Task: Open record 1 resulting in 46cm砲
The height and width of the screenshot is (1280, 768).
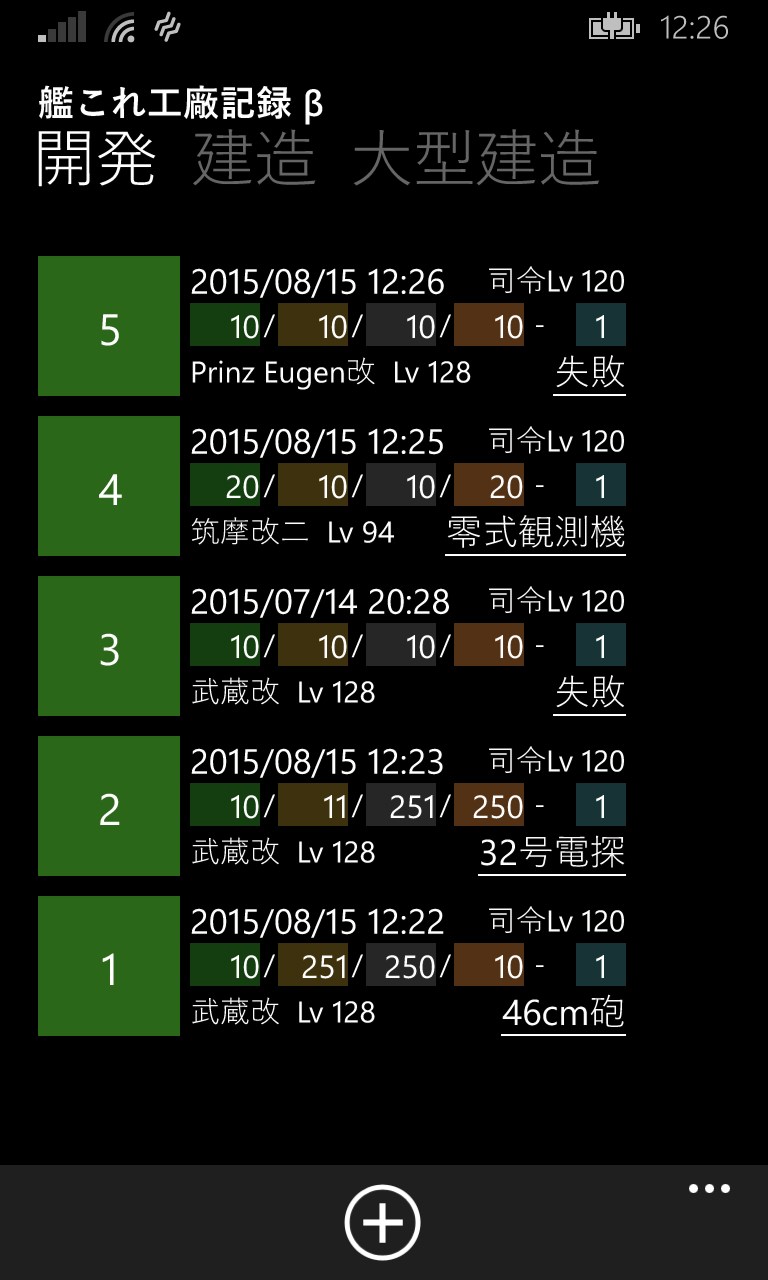Action: tap(109, 966)
